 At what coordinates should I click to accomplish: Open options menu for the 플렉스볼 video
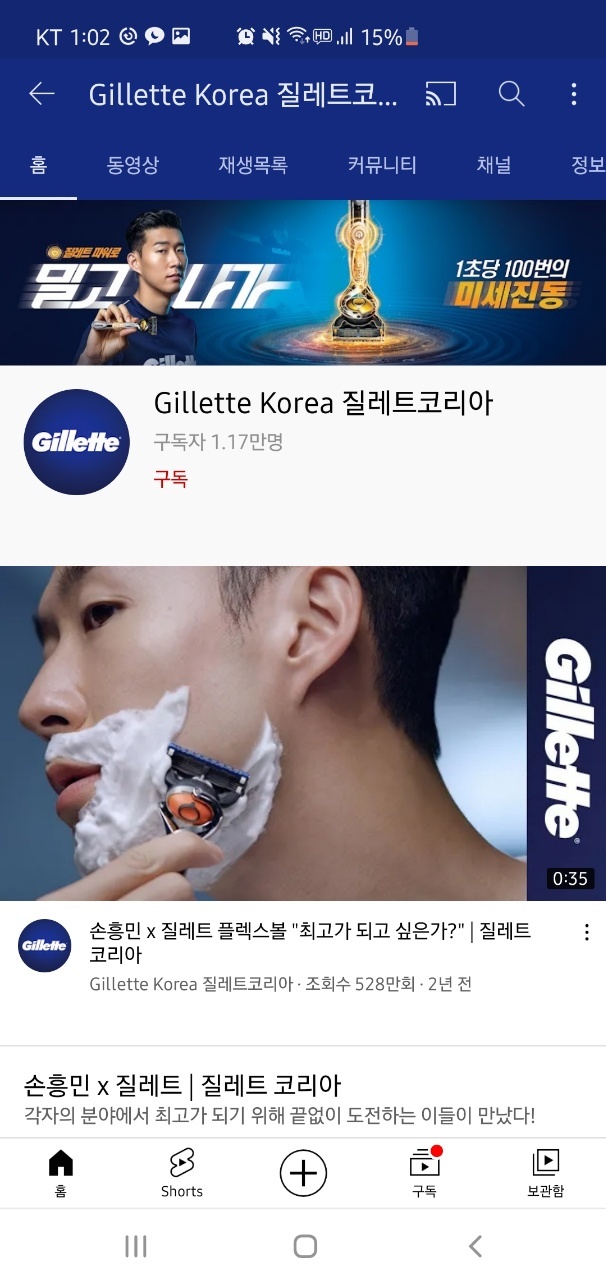coord(586,932)
